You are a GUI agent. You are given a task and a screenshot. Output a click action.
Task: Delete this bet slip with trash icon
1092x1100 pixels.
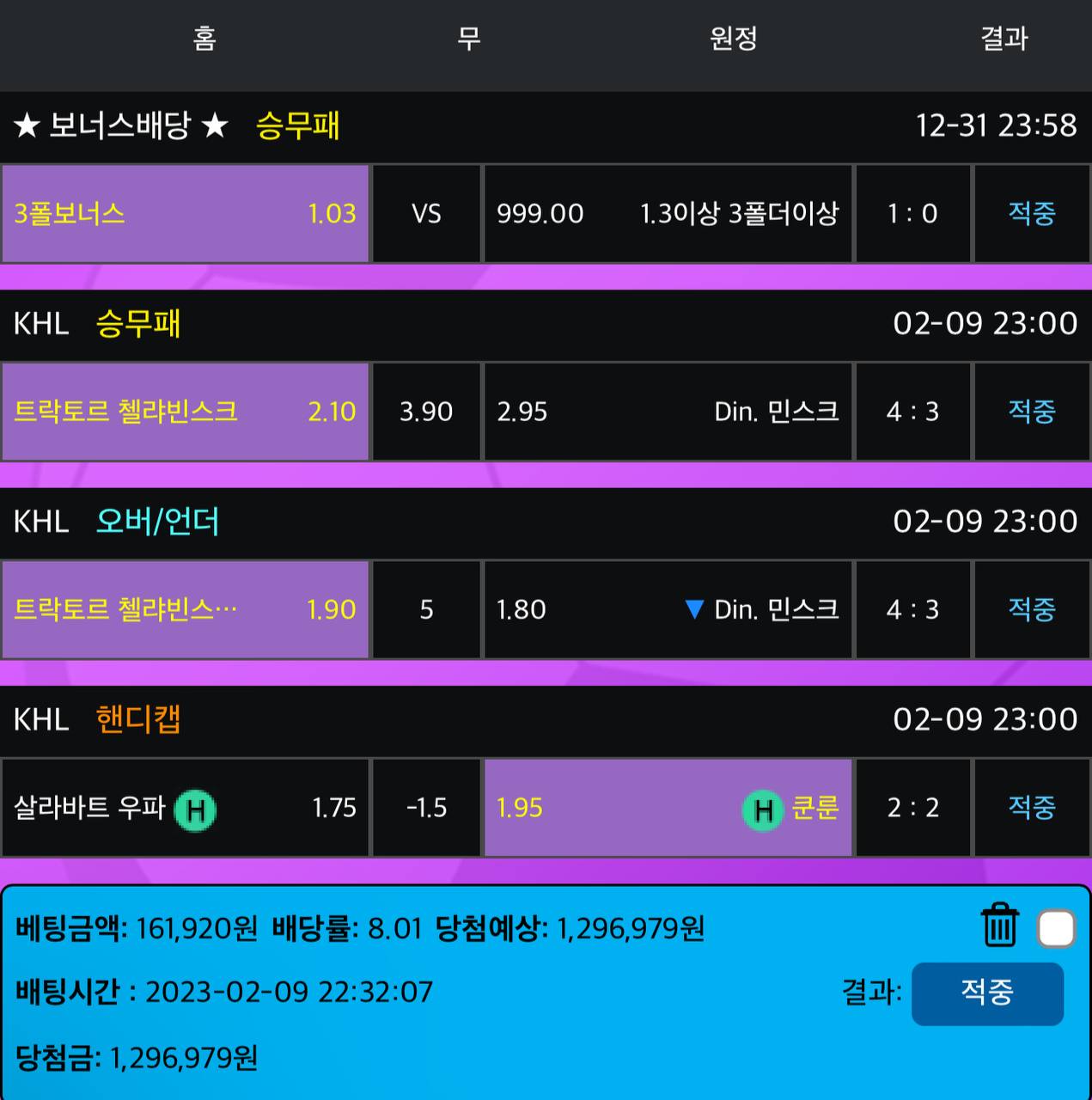tap(999, 926)
